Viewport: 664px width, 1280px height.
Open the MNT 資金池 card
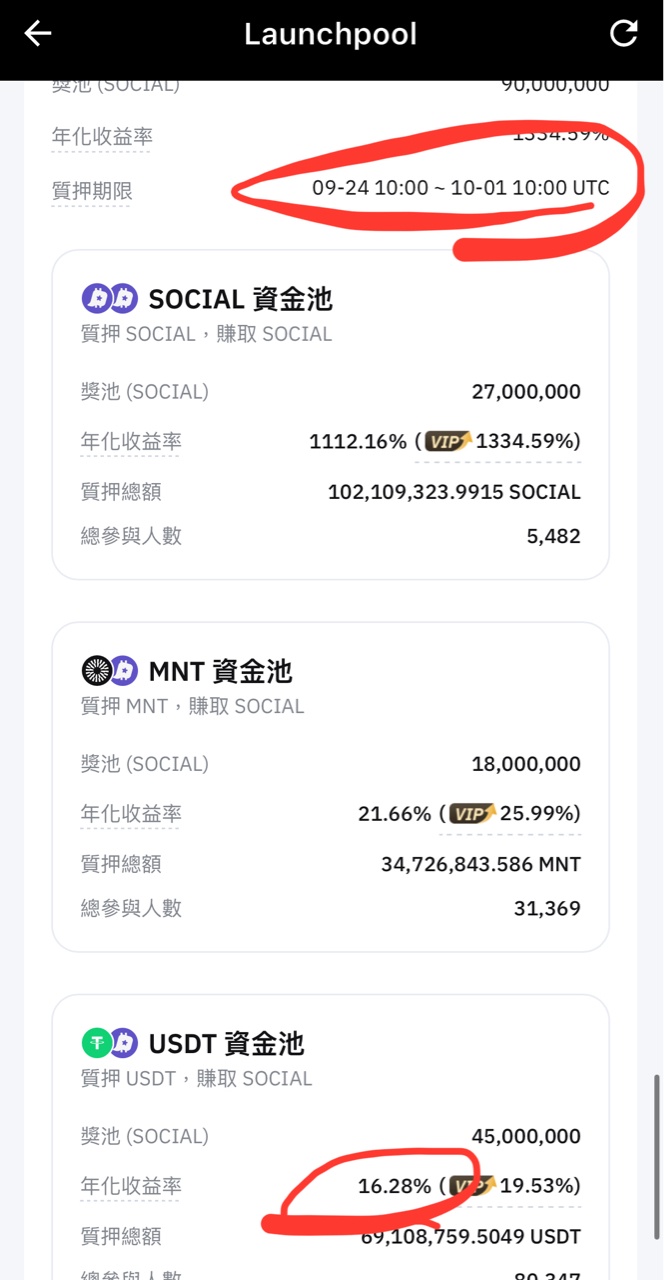click(x=330, y=787)
